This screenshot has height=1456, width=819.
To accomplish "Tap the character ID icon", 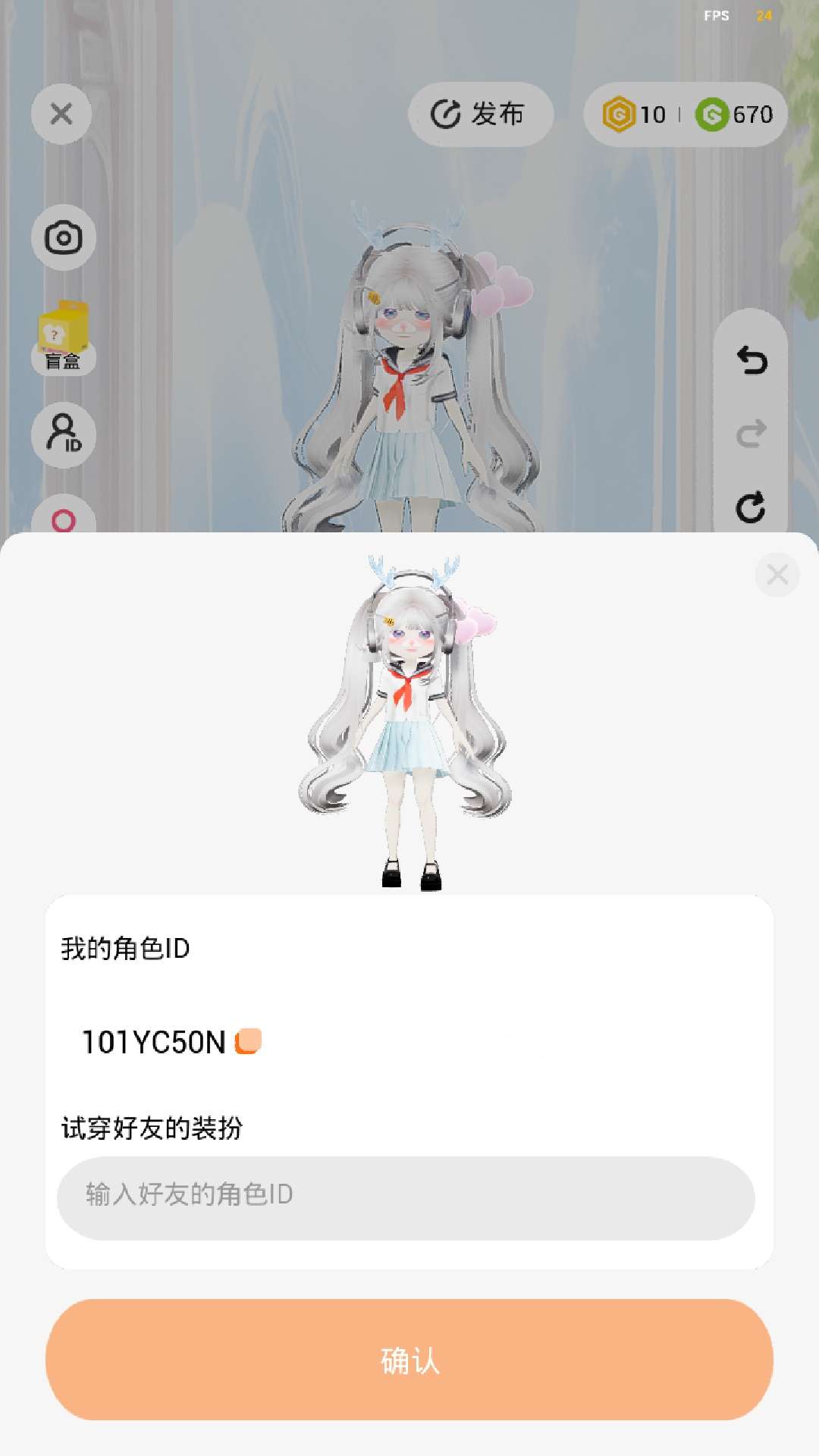I will pos(63,435).
